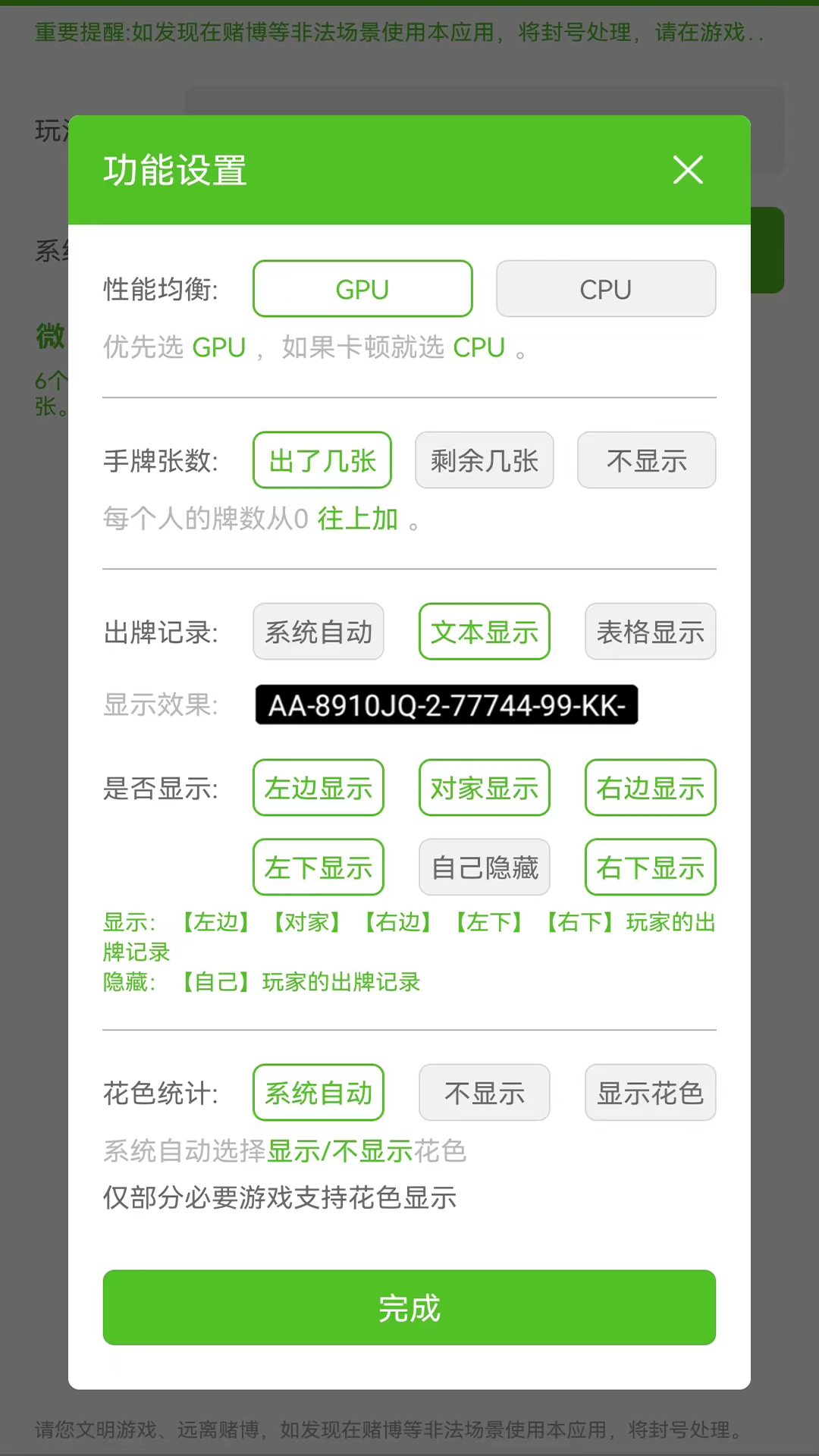Screen dimensions: 819x1456
Task: Disable 右边显示 option
Action: (649, 787)
